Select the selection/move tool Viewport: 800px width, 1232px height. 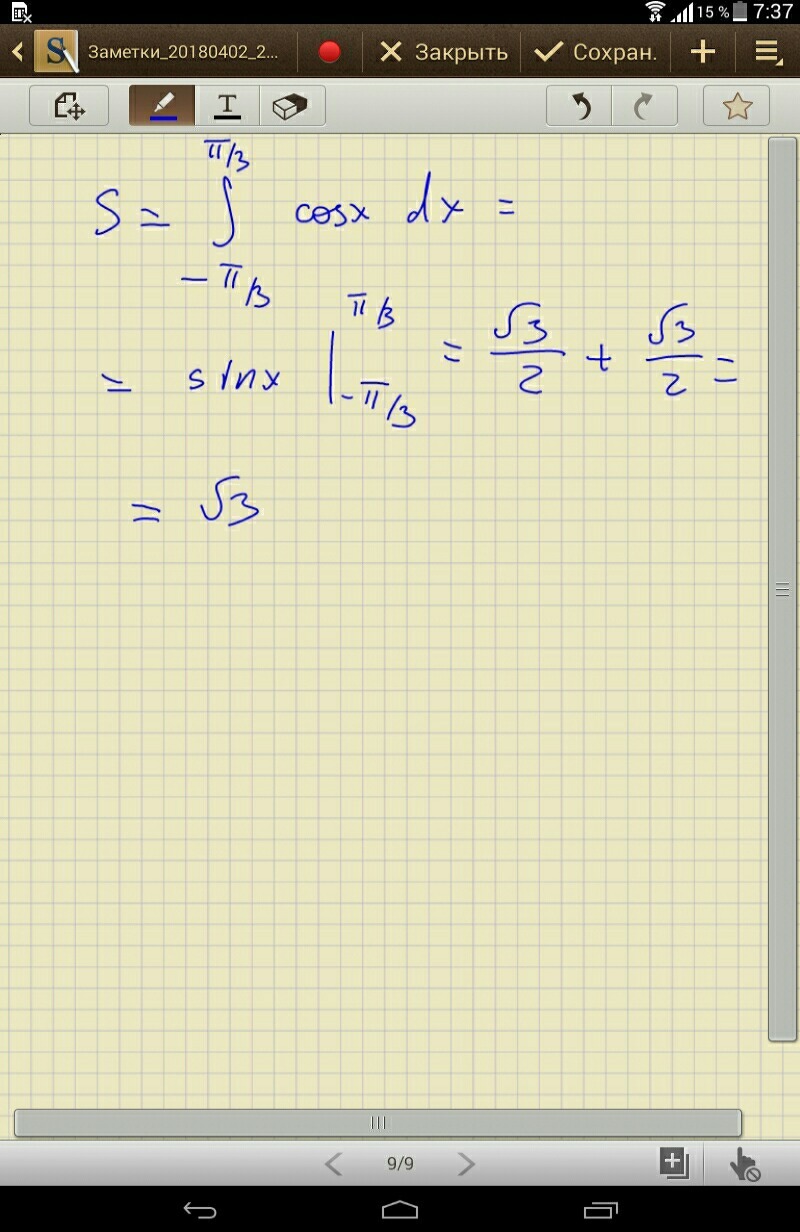pyautogui.click(x=69, y=106)
